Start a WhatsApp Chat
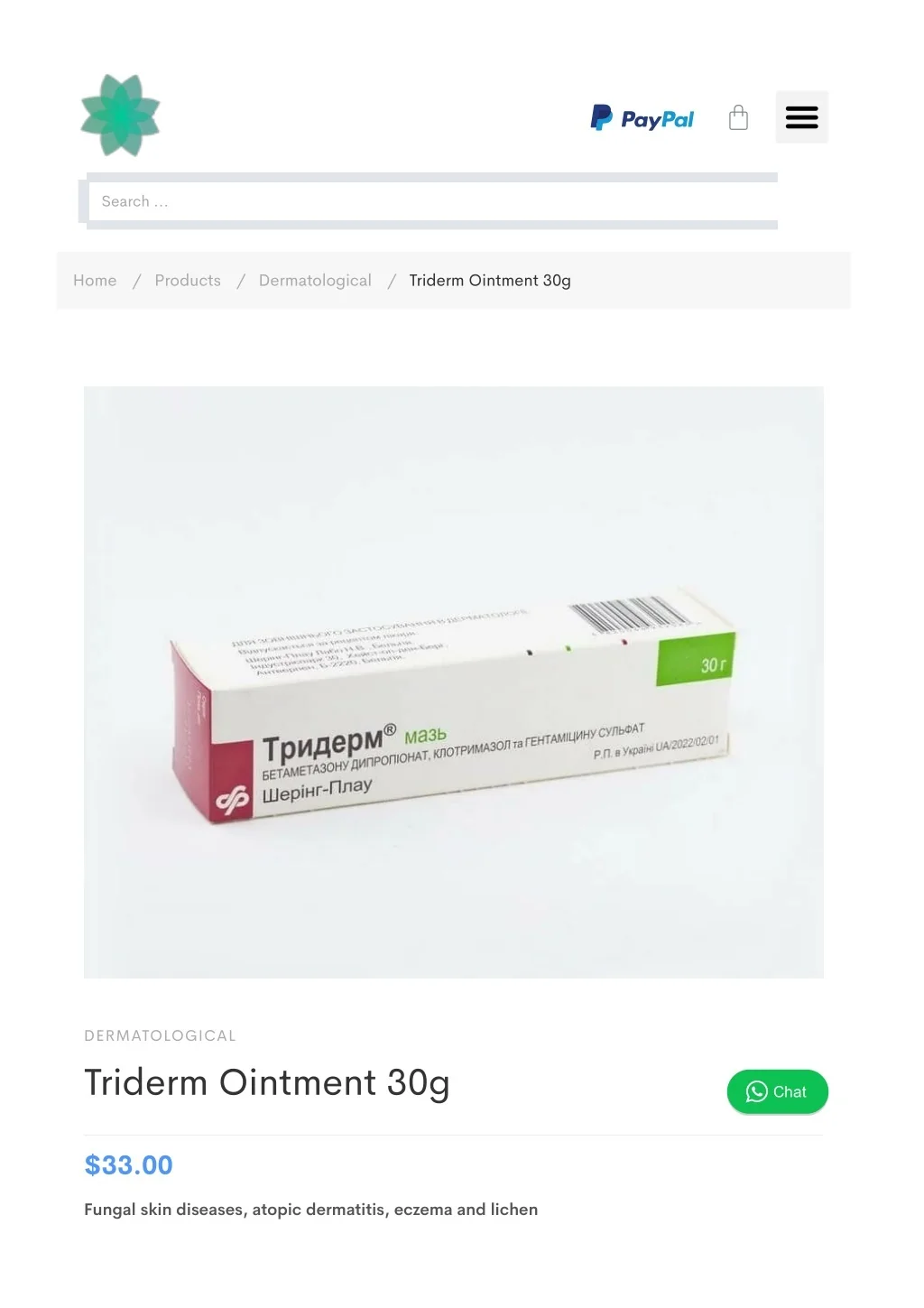Viewport: 924px width, 1308px height. (777, 1092)
